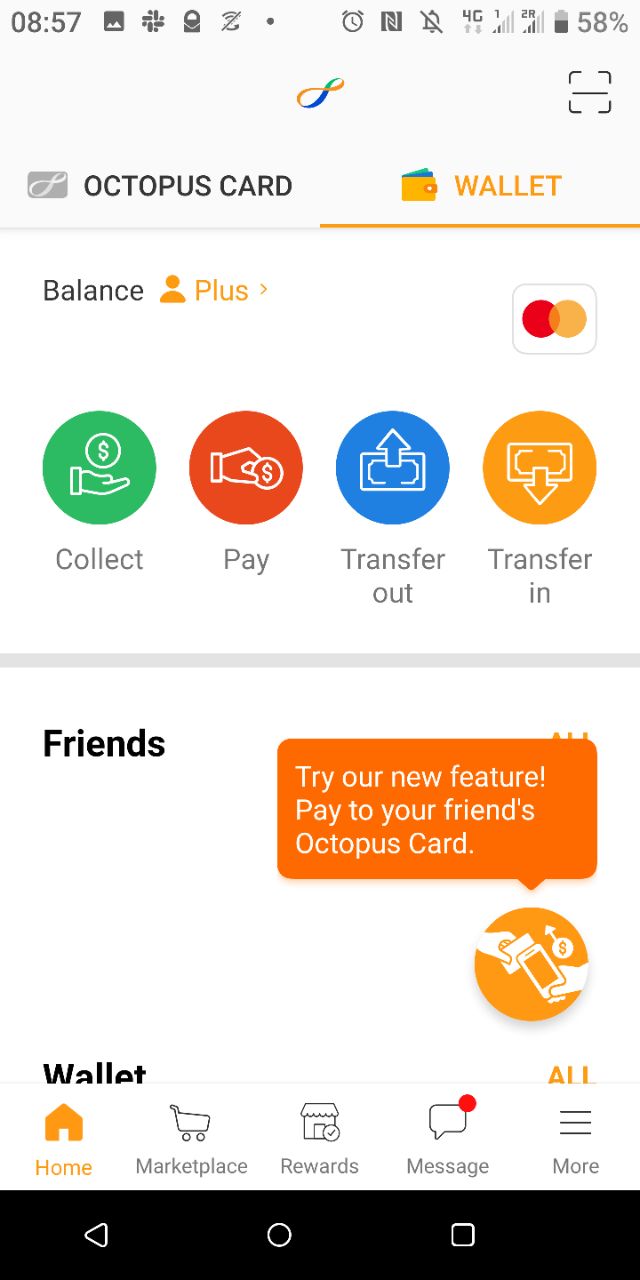Switch to the Octopus Card tab
Image resolution: width=640 pixels, height=1280 pixels.
click(160, 186)
